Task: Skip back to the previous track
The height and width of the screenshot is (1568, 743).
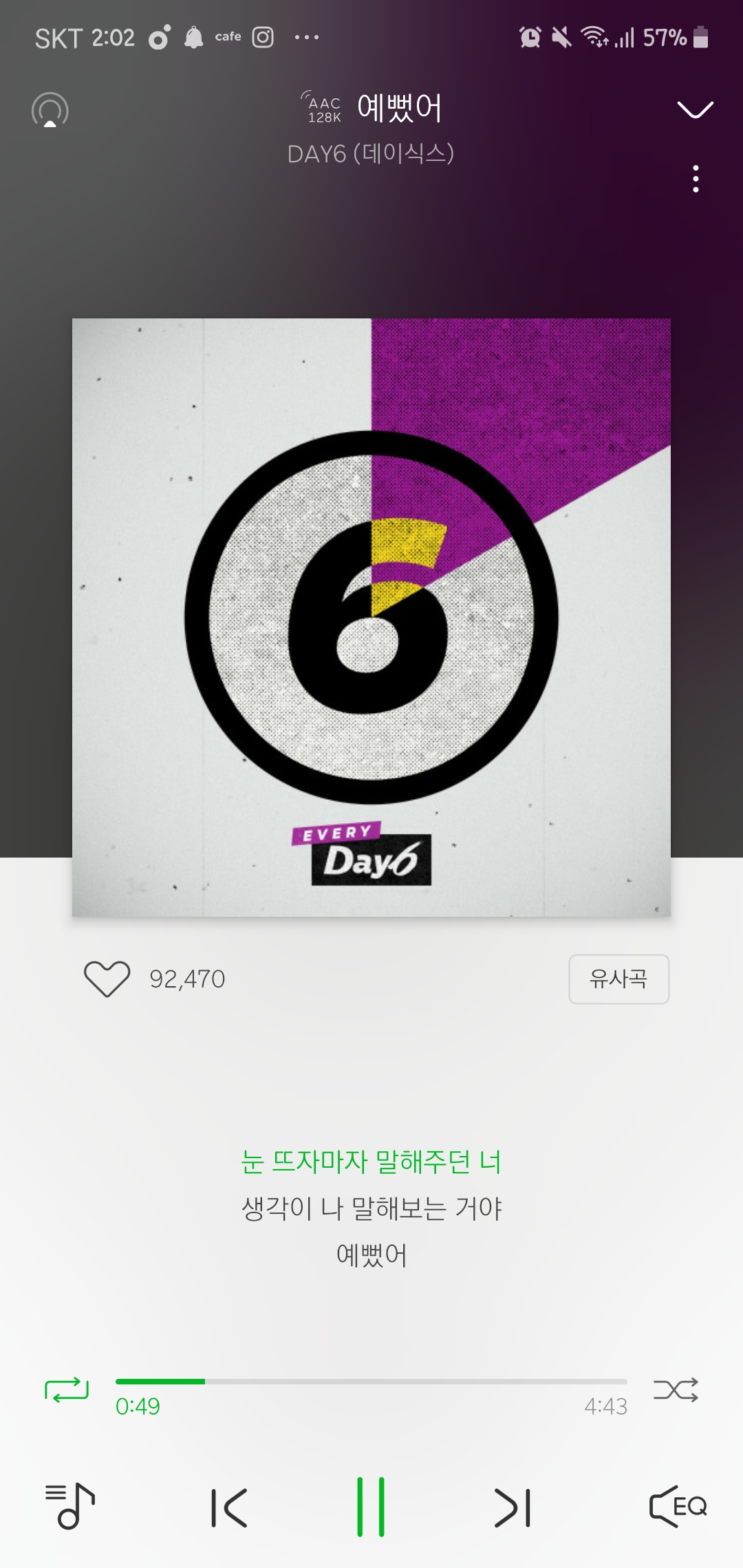Action: coord(229,1507)
